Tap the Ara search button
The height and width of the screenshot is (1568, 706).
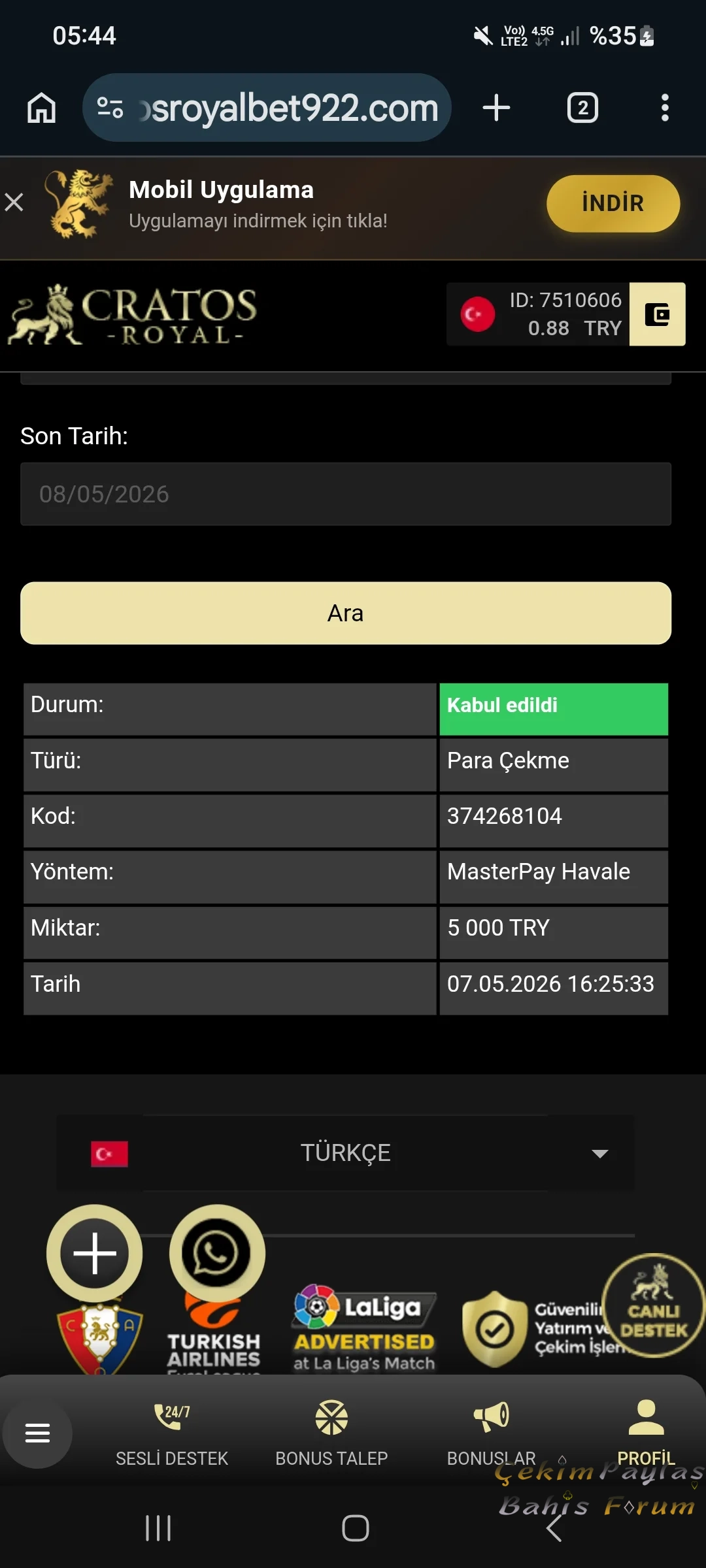click(x=346, y=613)
